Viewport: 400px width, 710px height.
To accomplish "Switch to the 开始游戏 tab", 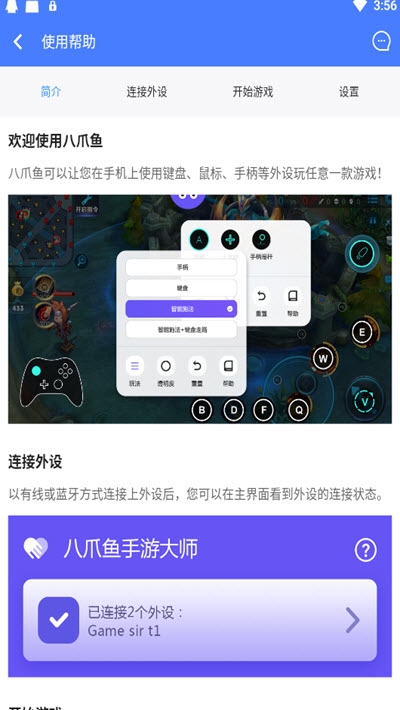I will 253,92.
